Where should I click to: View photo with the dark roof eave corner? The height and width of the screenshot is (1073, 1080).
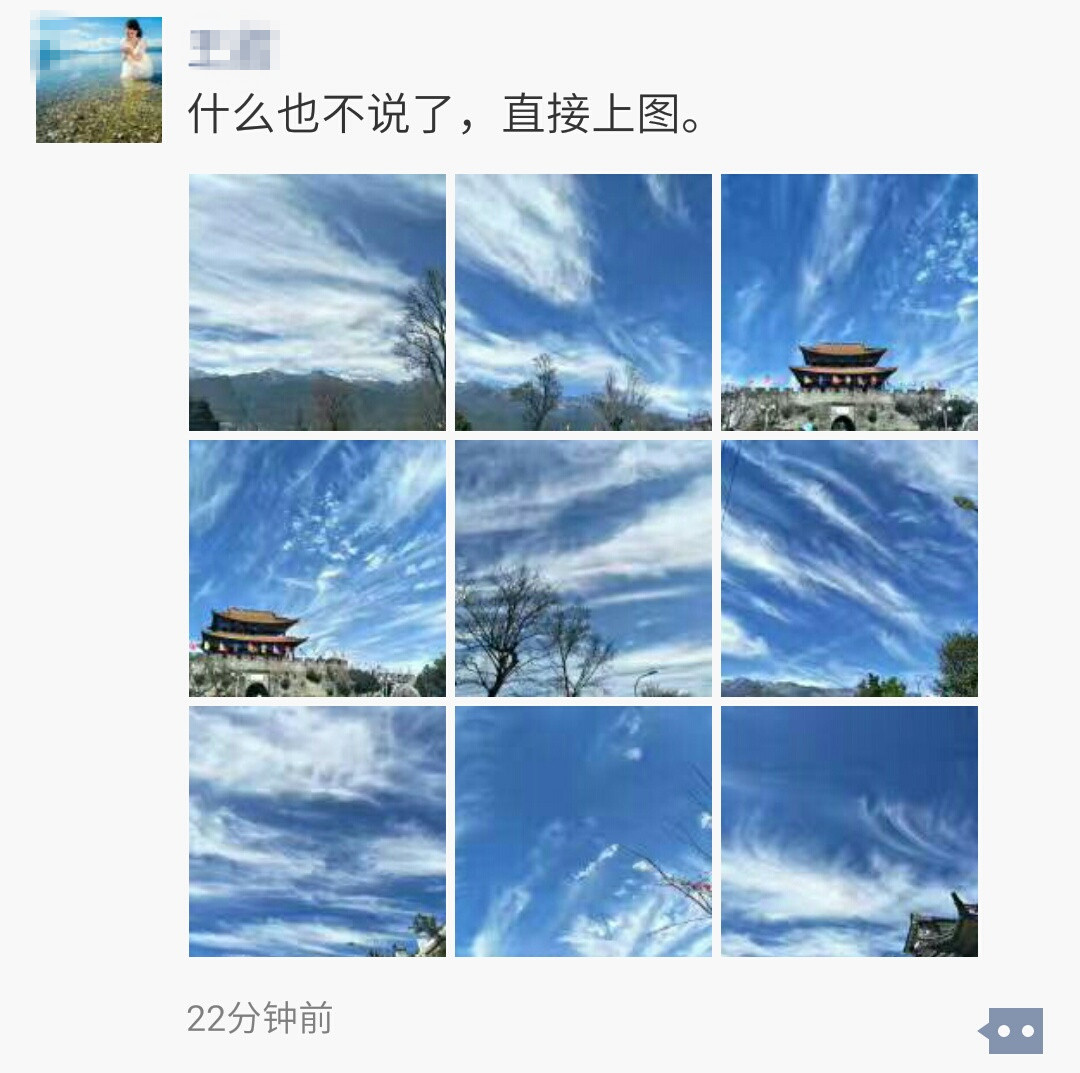coord(849,831)
